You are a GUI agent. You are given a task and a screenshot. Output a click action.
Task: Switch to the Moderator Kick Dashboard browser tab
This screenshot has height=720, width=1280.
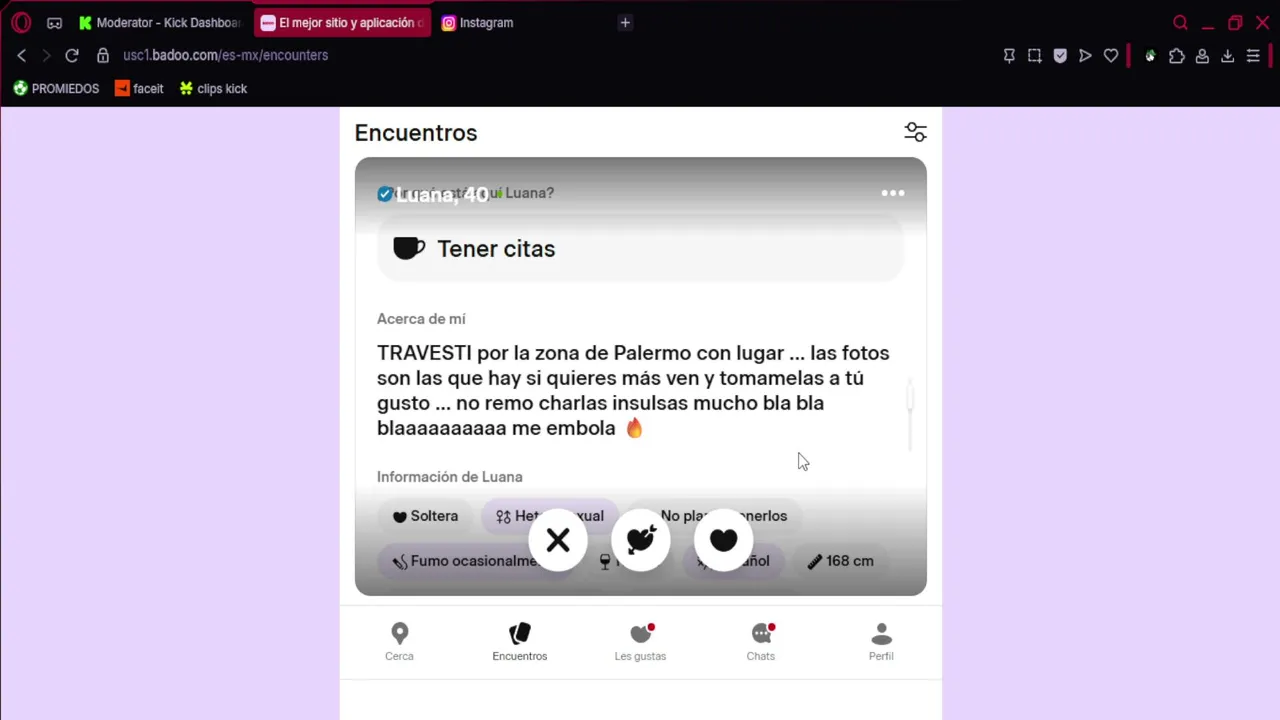tap(161, 22)
